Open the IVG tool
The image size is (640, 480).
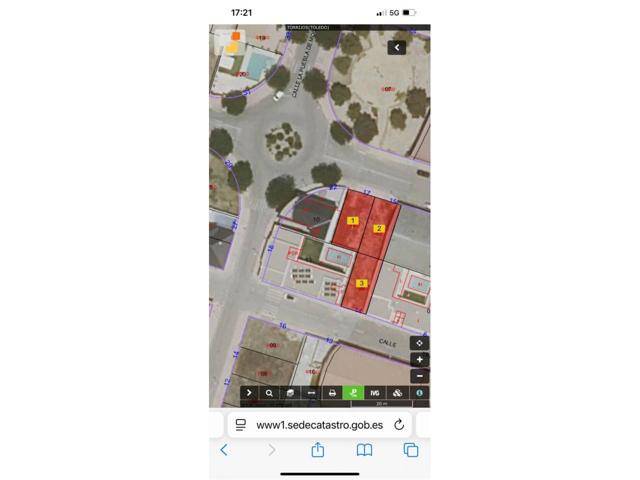(x=375, y=393)
